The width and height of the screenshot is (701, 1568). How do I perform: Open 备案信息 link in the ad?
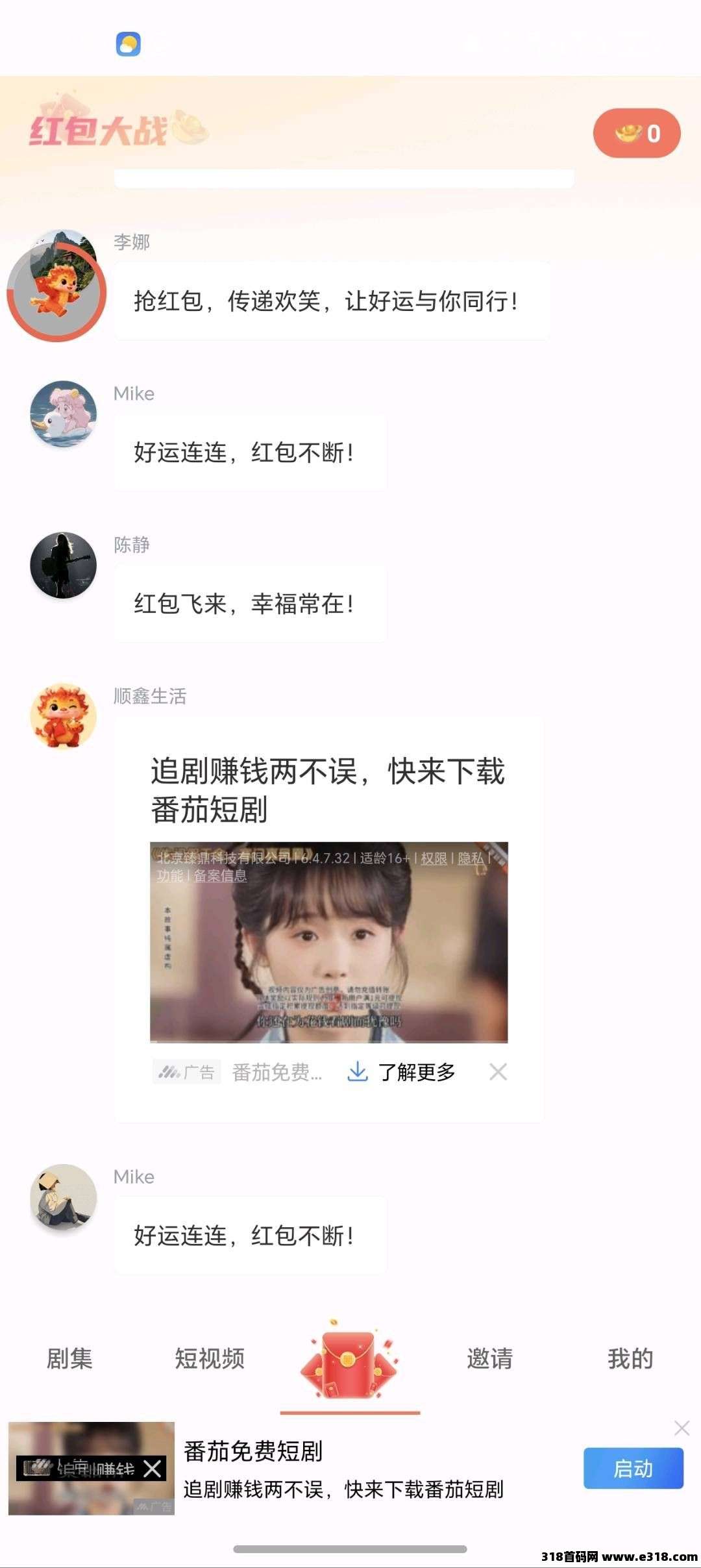coord(220,876)
